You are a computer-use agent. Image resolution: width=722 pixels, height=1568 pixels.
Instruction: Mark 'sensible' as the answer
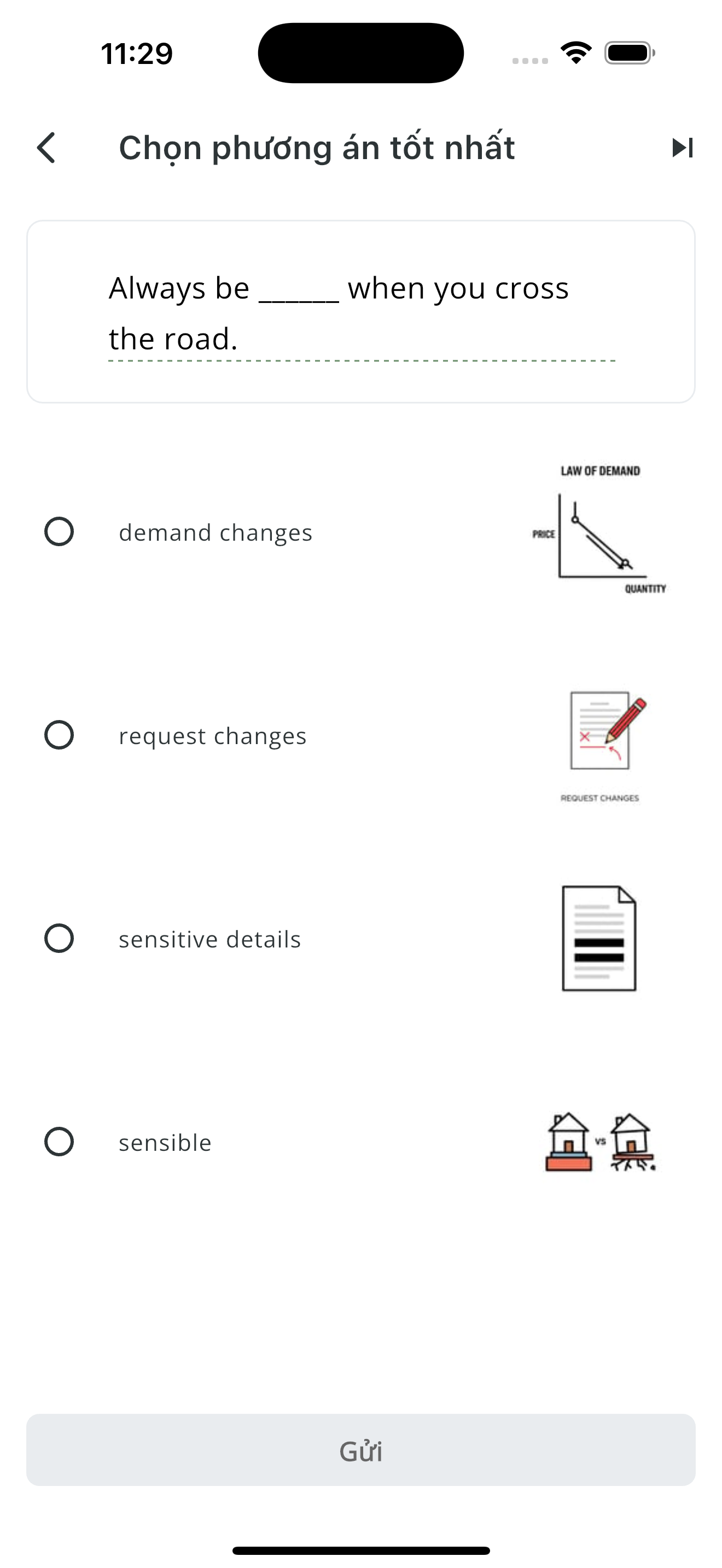[x=59, y=1142]
